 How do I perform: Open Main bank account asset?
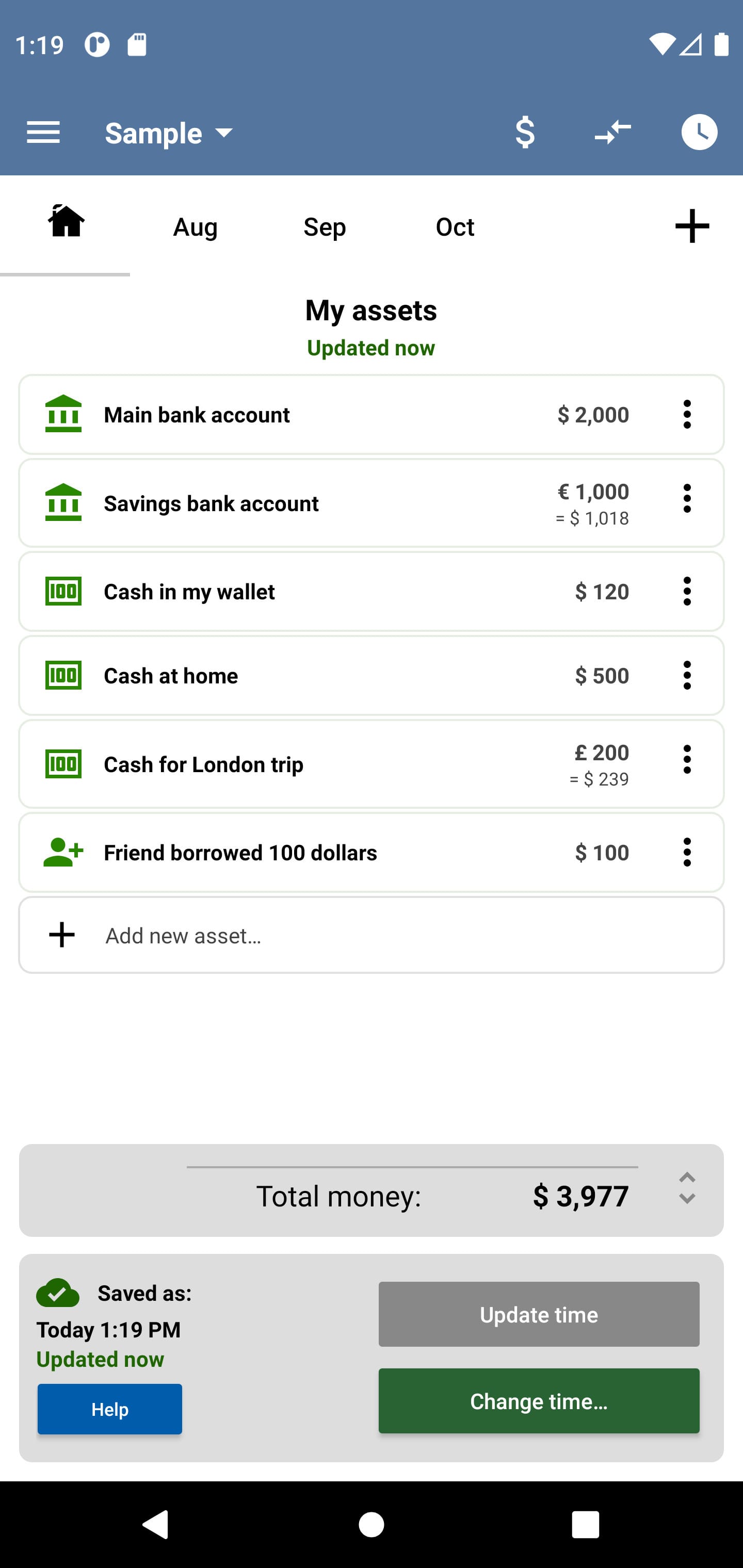372,415
